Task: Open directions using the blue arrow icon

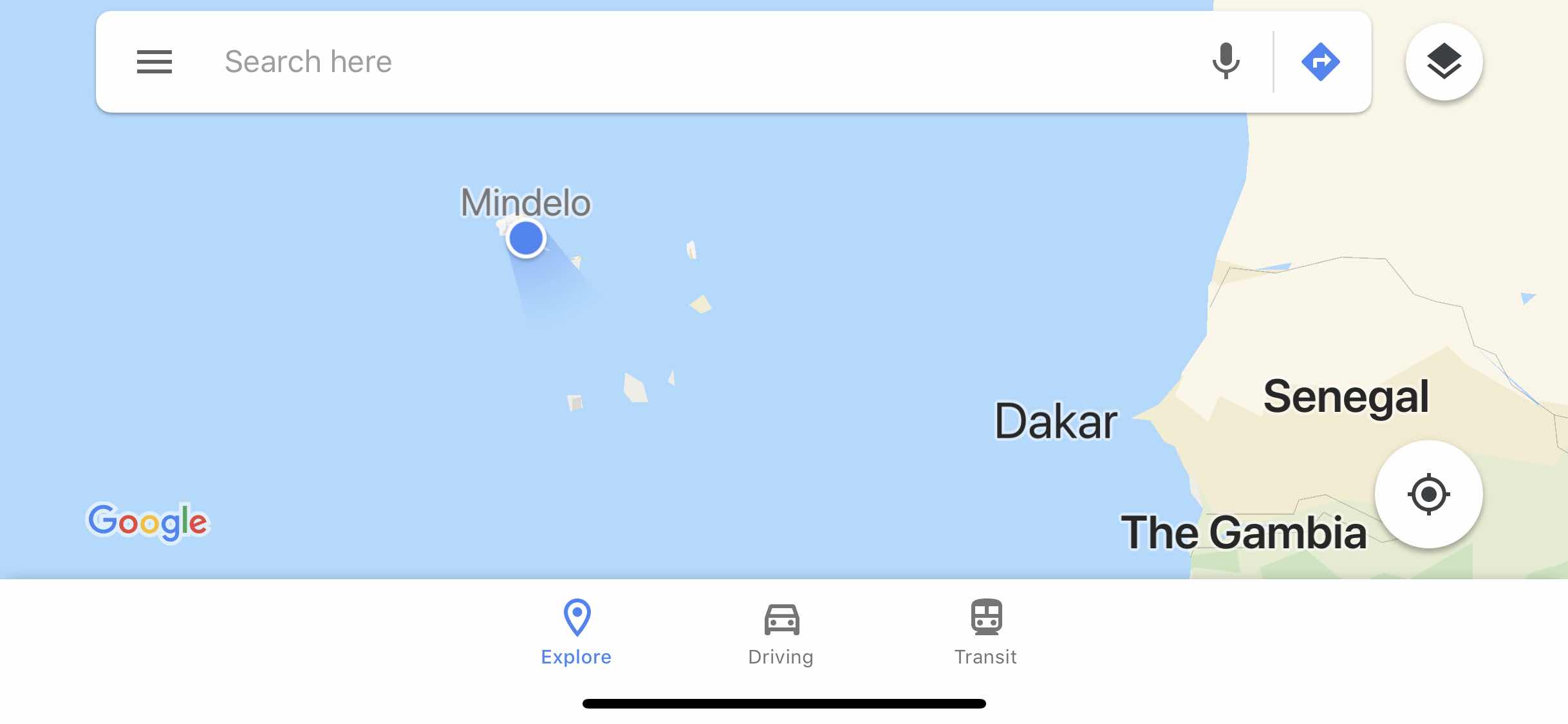Action: [1320, 62]
